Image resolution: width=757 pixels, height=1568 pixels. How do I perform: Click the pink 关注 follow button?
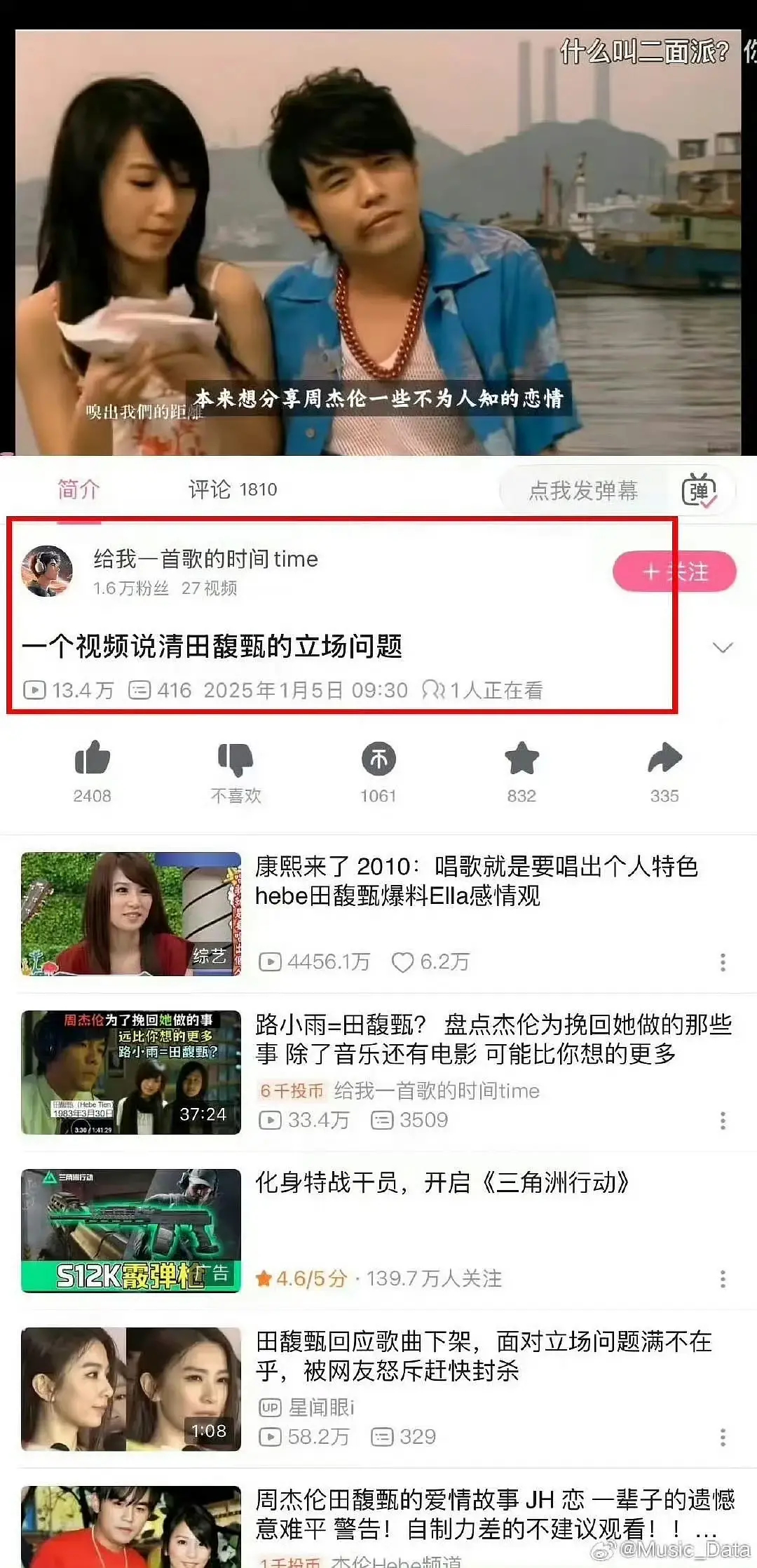point(675,572)
